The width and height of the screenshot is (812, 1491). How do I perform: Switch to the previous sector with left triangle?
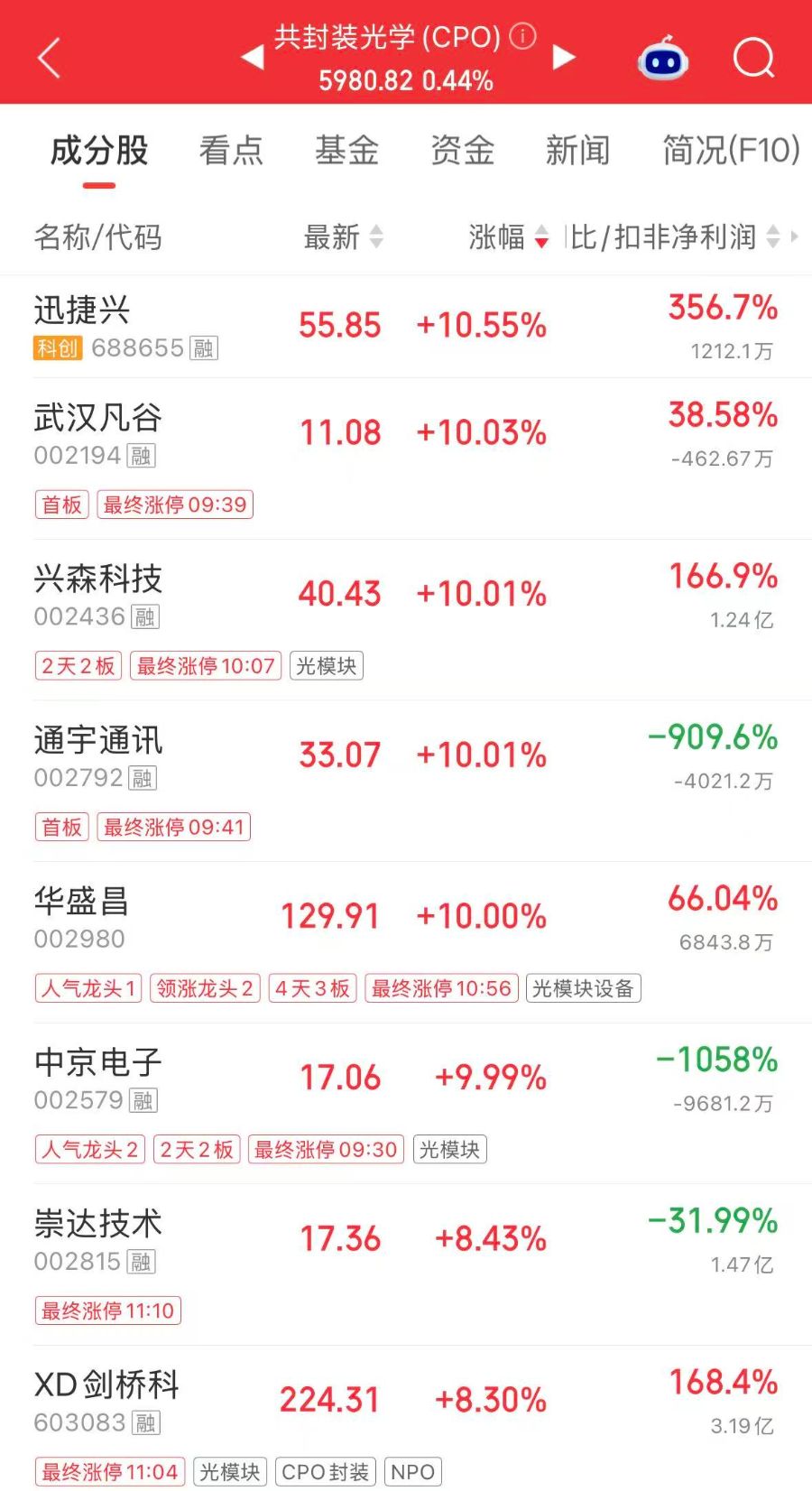point(253,58)
